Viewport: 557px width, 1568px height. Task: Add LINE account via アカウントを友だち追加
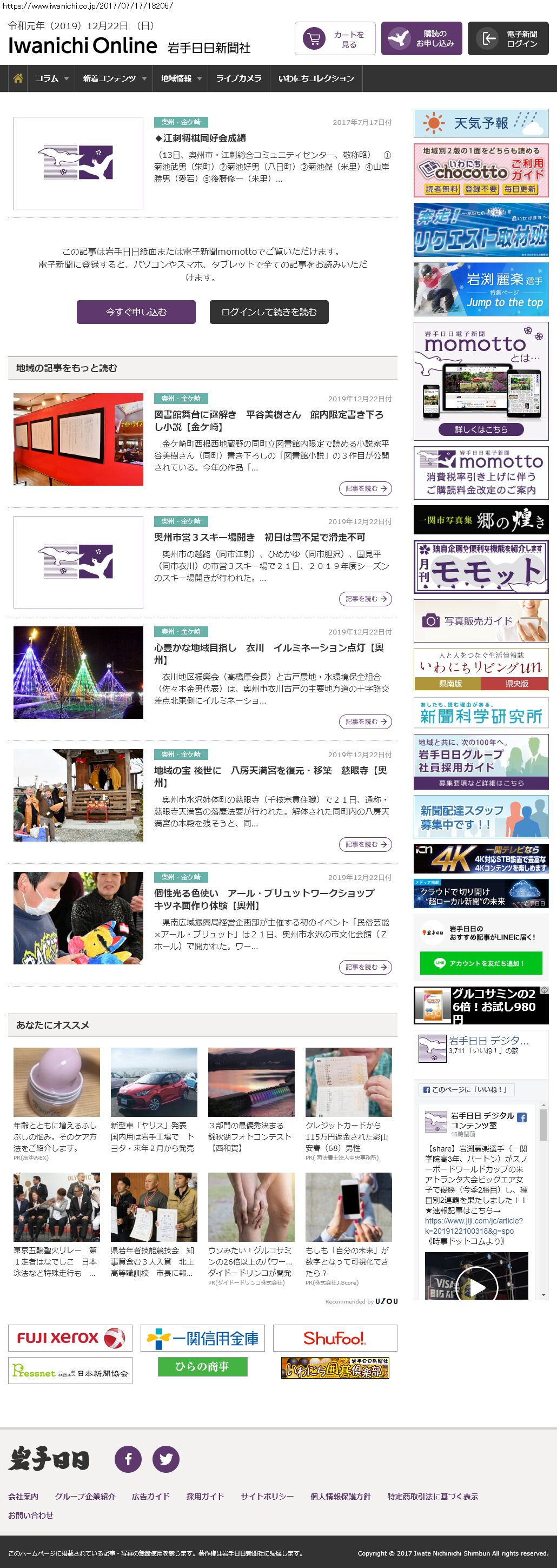(481, 963)
